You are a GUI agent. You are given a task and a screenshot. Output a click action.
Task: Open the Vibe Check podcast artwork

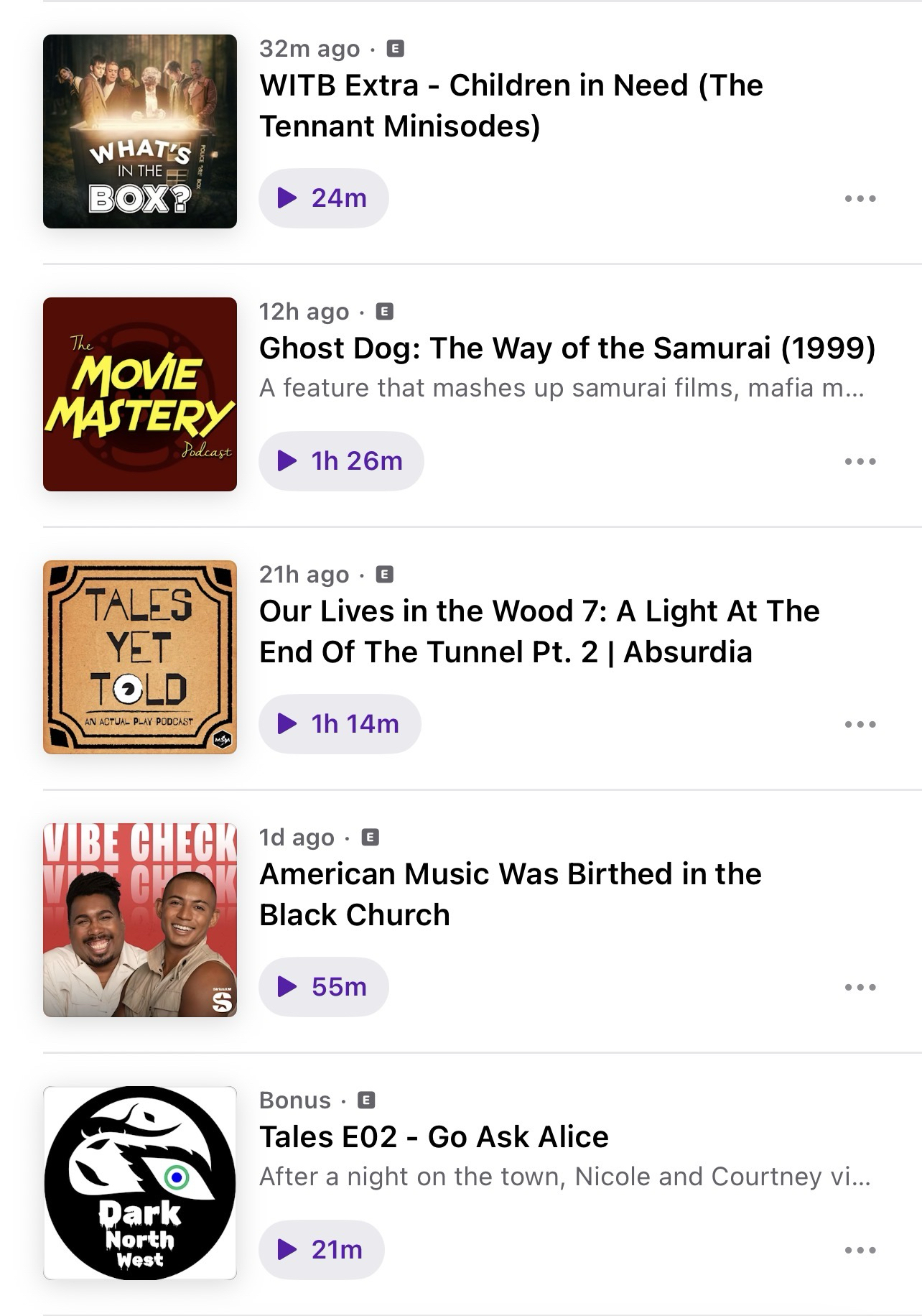tap(140, 920)
